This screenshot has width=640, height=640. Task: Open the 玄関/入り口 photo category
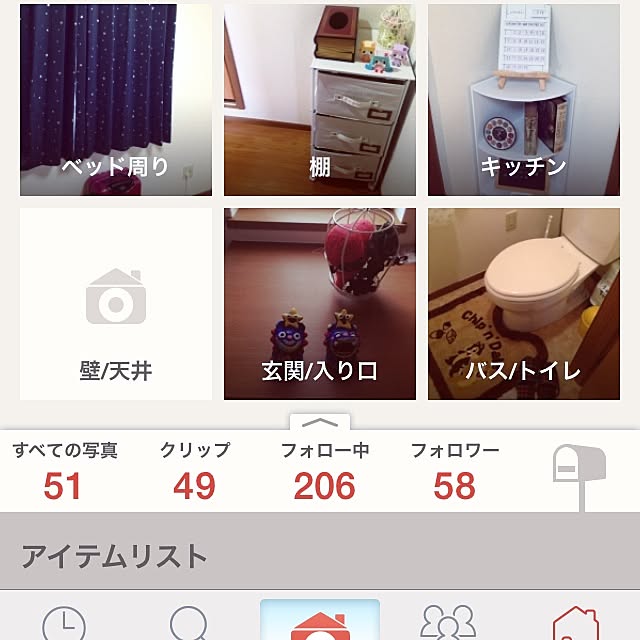click(320, 304)
